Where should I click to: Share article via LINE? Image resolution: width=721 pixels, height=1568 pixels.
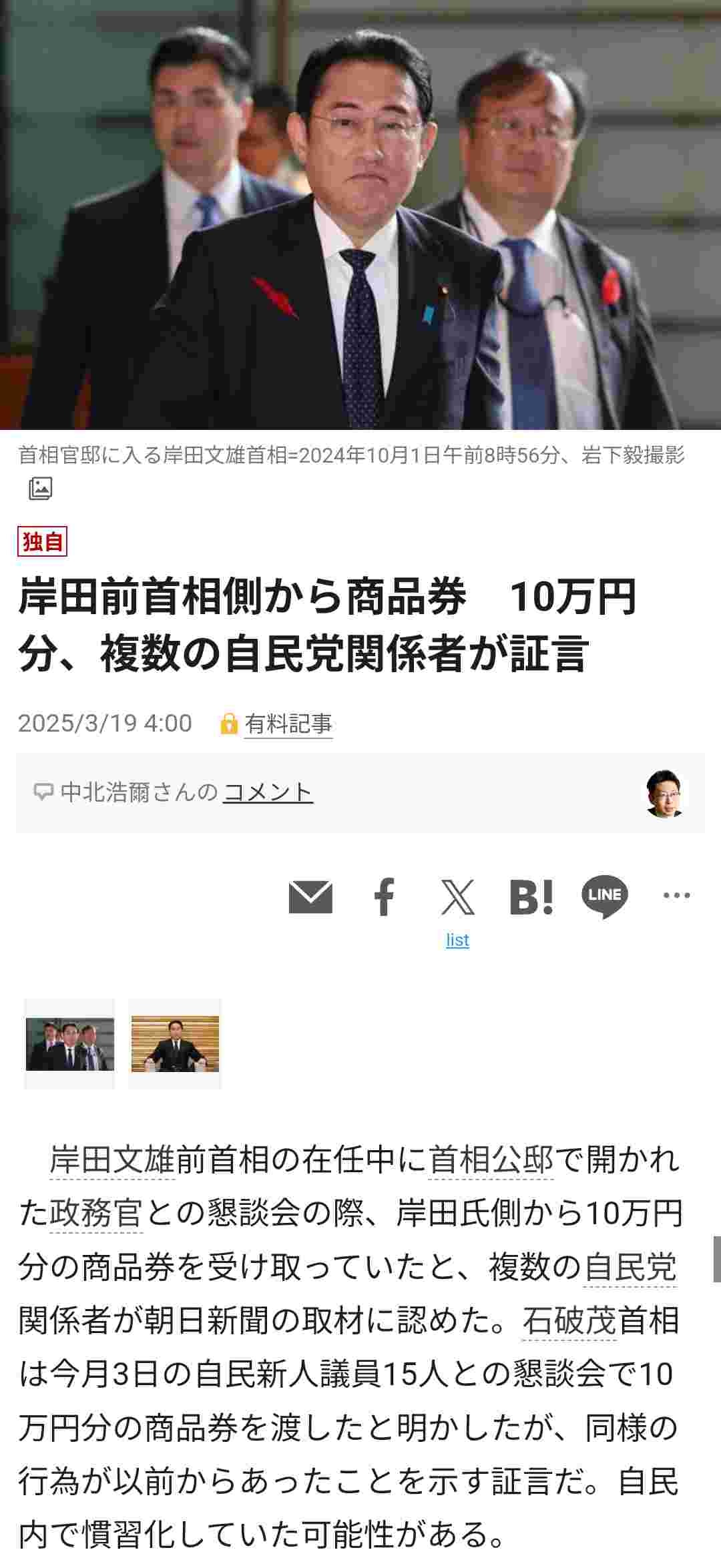click(x=604, y=896)
